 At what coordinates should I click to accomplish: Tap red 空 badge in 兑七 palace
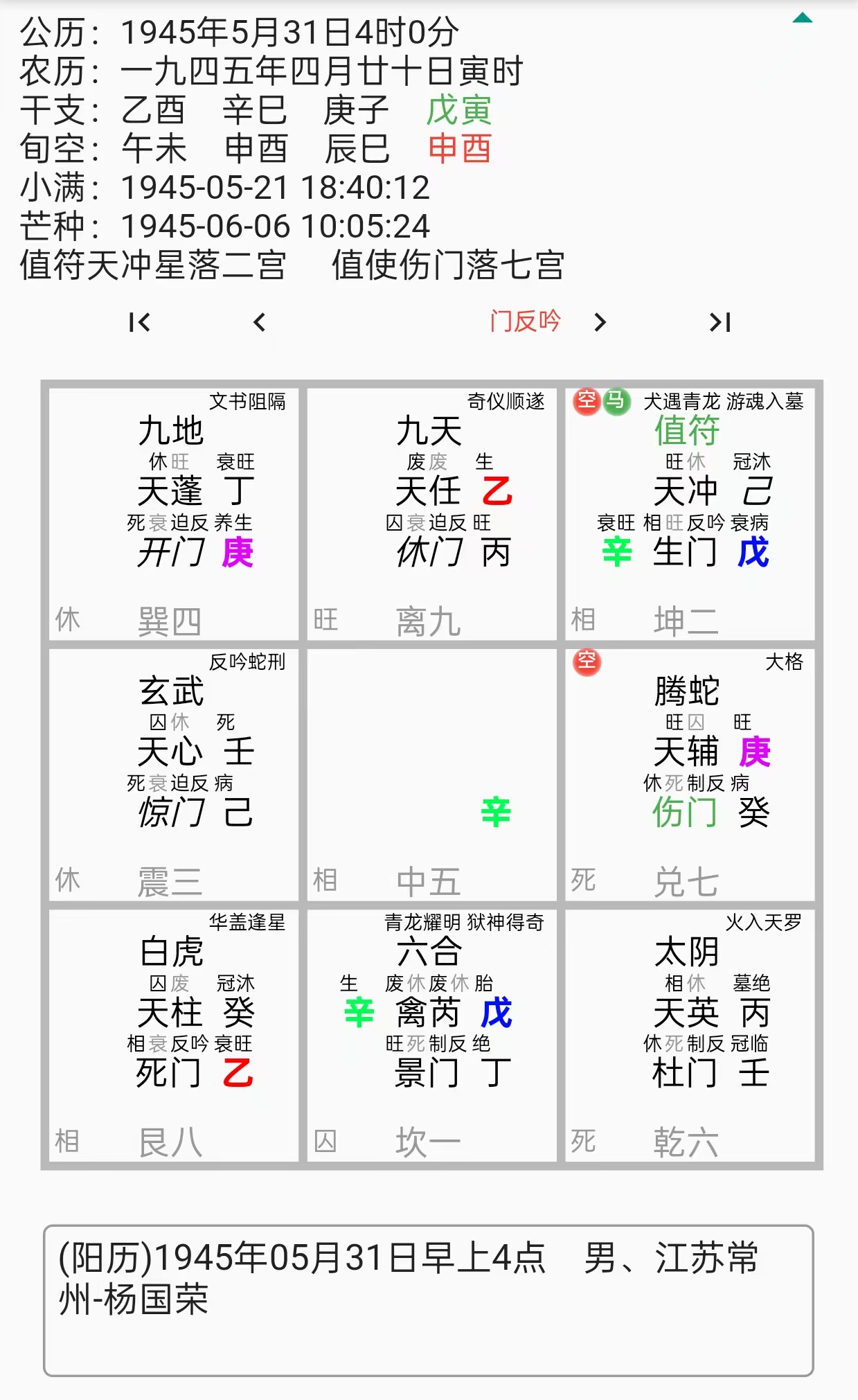point(586,662)
